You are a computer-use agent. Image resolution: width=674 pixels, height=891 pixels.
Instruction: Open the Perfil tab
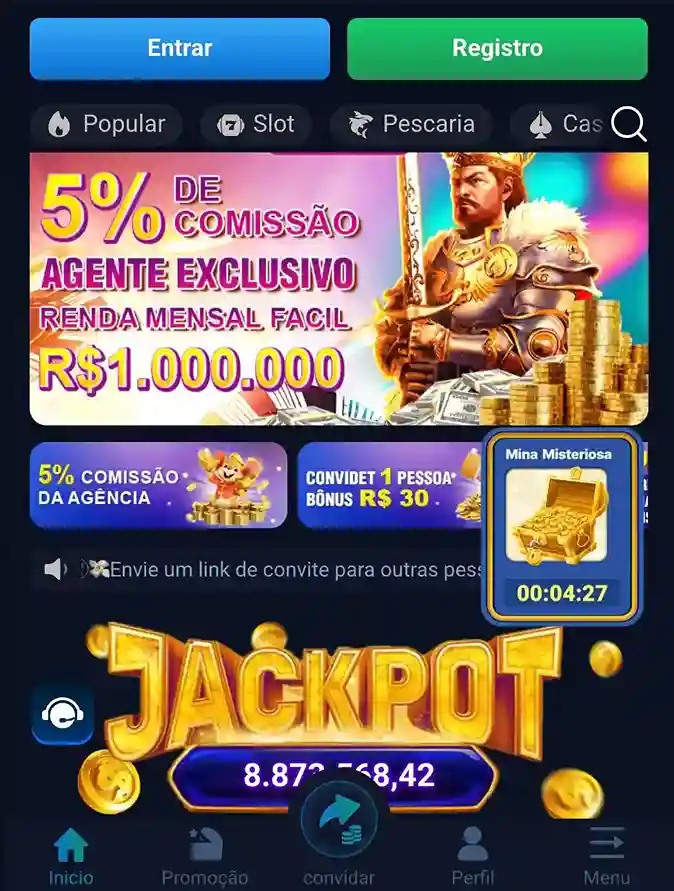point(473,856)
